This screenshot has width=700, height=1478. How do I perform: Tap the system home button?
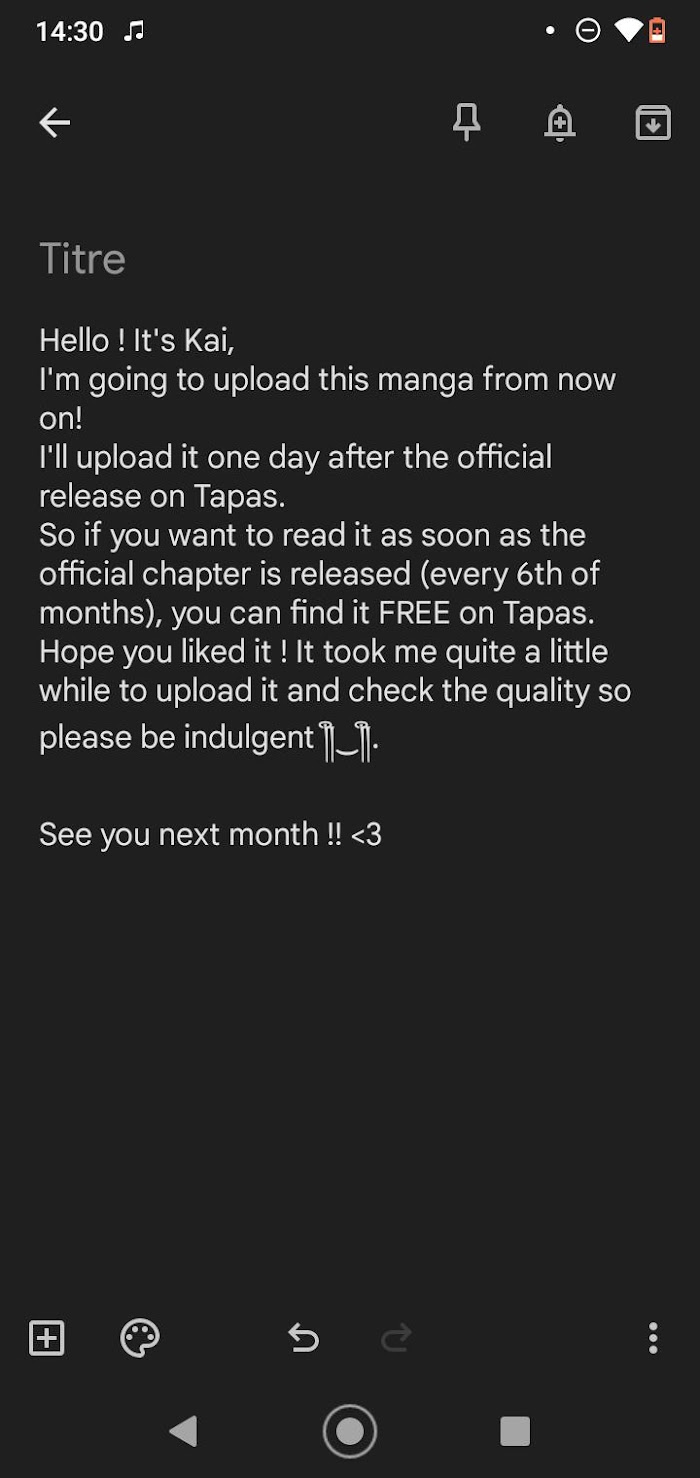click(x=350, y=1431)
